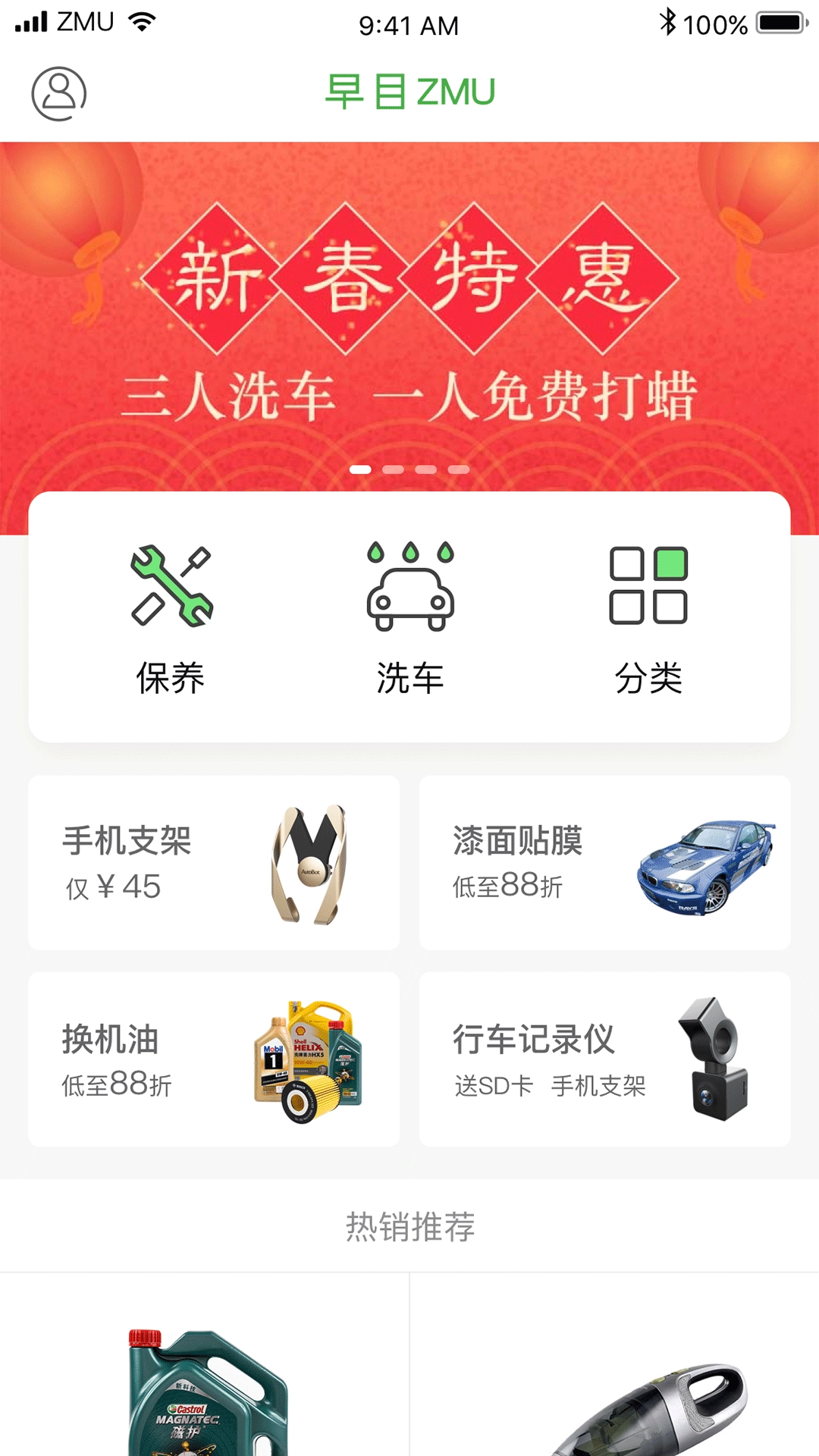Screen dimensions: 819x1456
Task: Open the profile account icon
Action: tap(57, 93)
